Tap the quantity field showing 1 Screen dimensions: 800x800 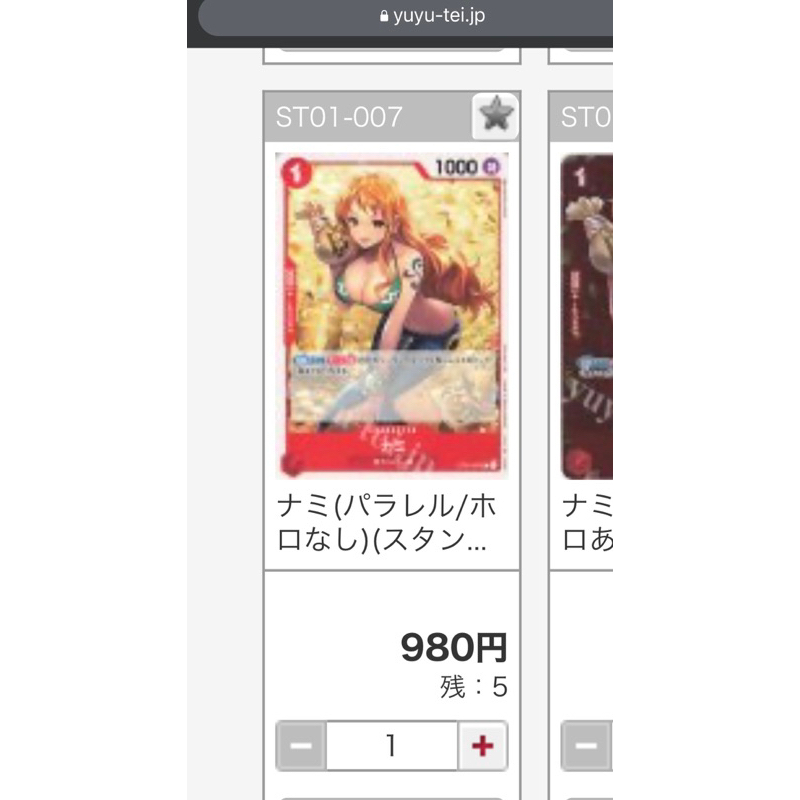[x=392, y=745]
